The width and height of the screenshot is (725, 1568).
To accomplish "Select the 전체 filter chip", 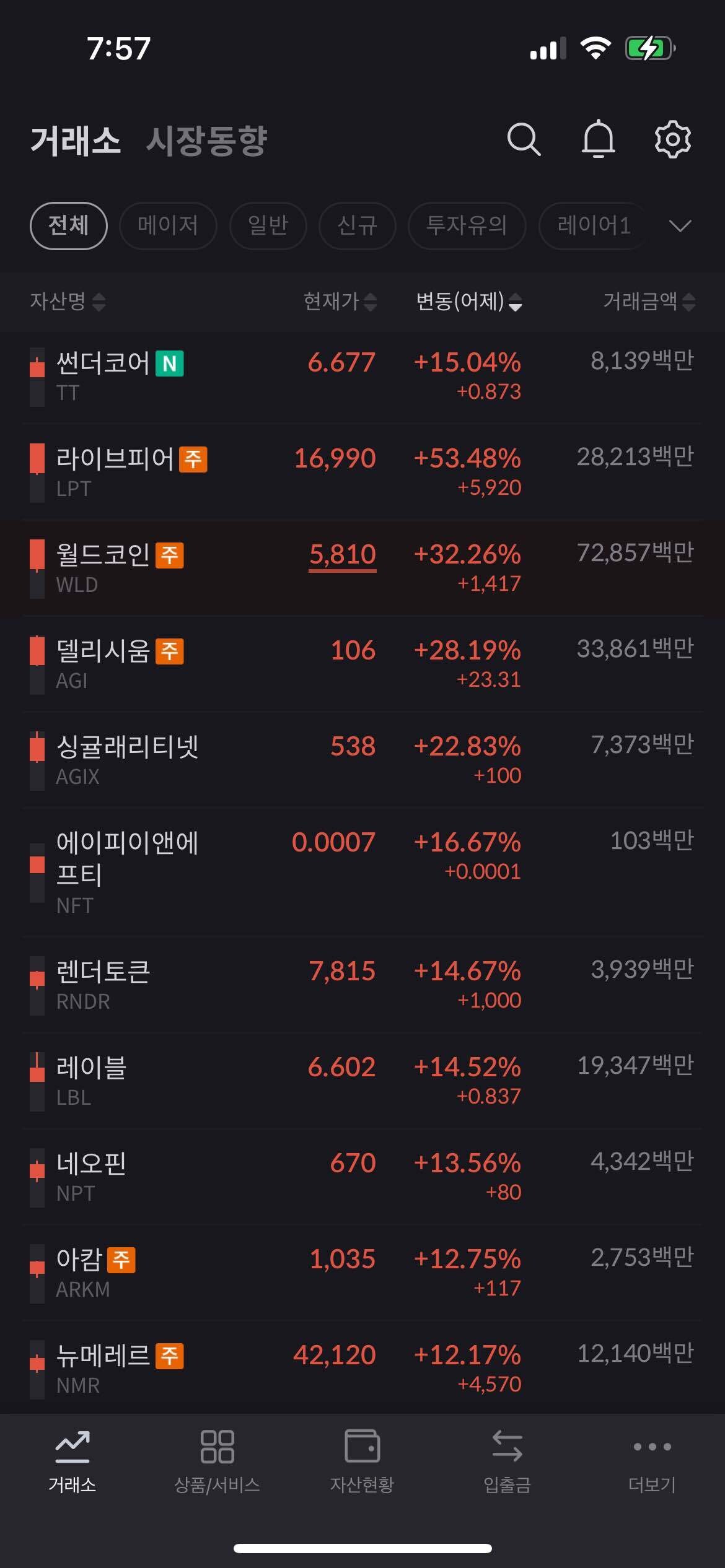I will click(x=68, y=226).
